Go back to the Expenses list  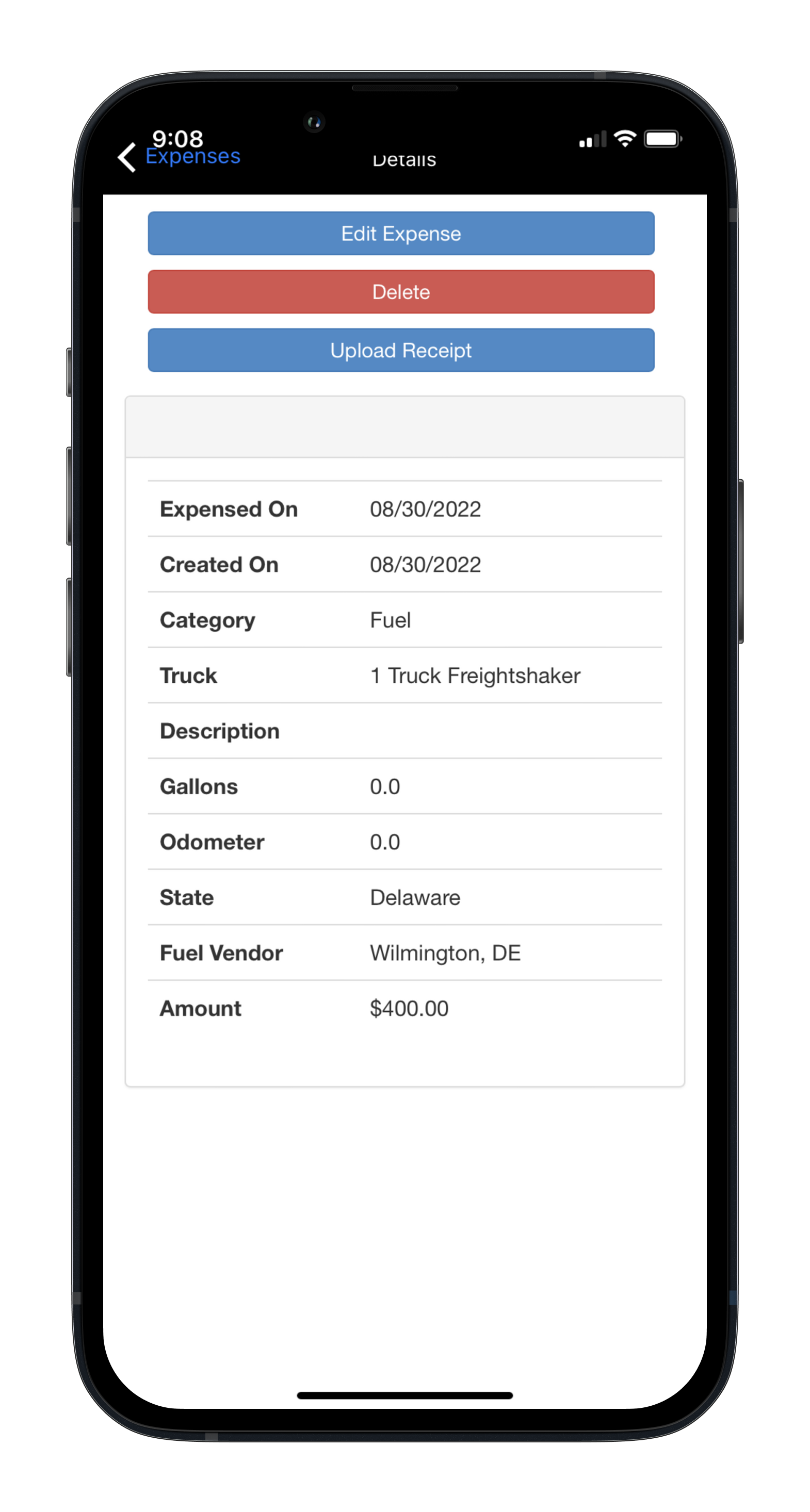coord(179,157)
